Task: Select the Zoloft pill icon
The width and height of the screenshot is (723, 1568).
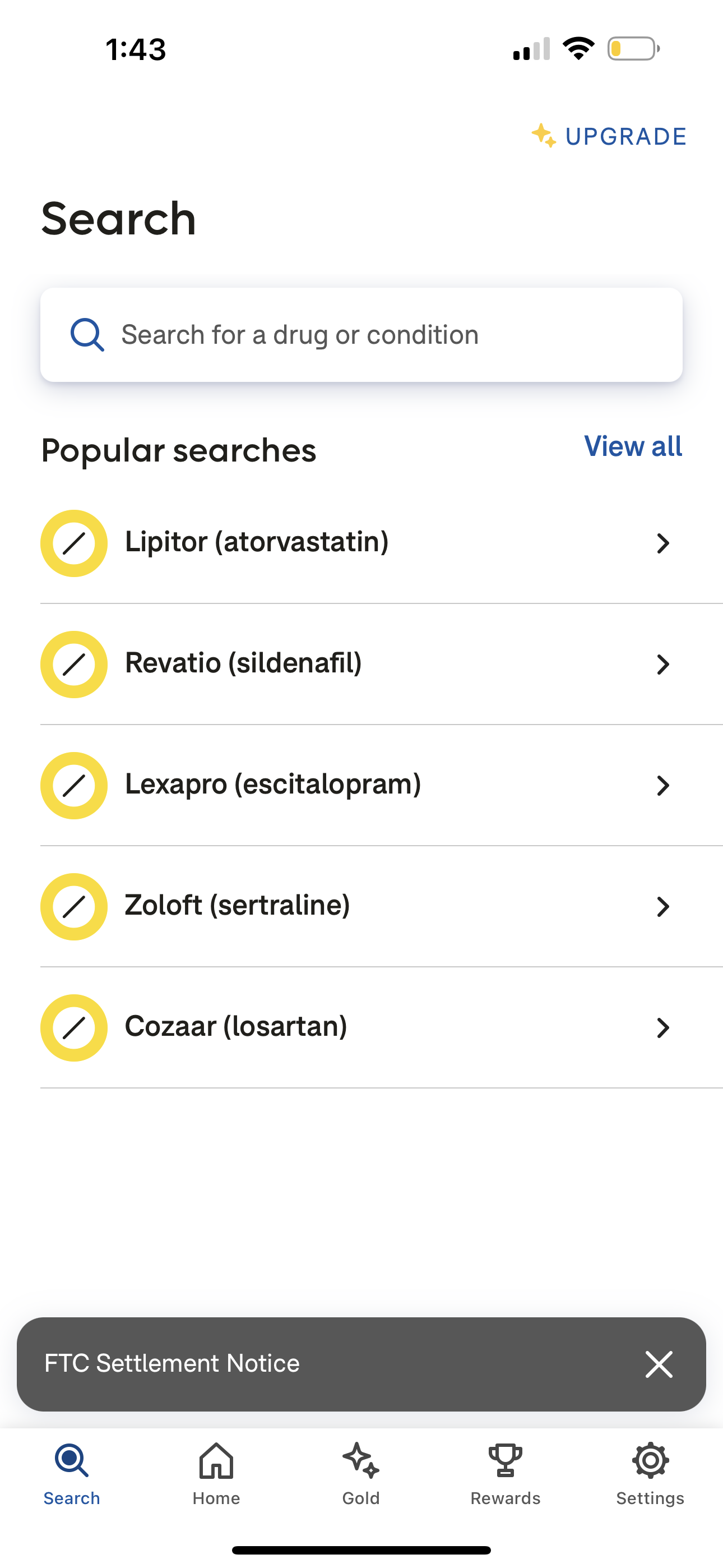Action: coord(73,906)
